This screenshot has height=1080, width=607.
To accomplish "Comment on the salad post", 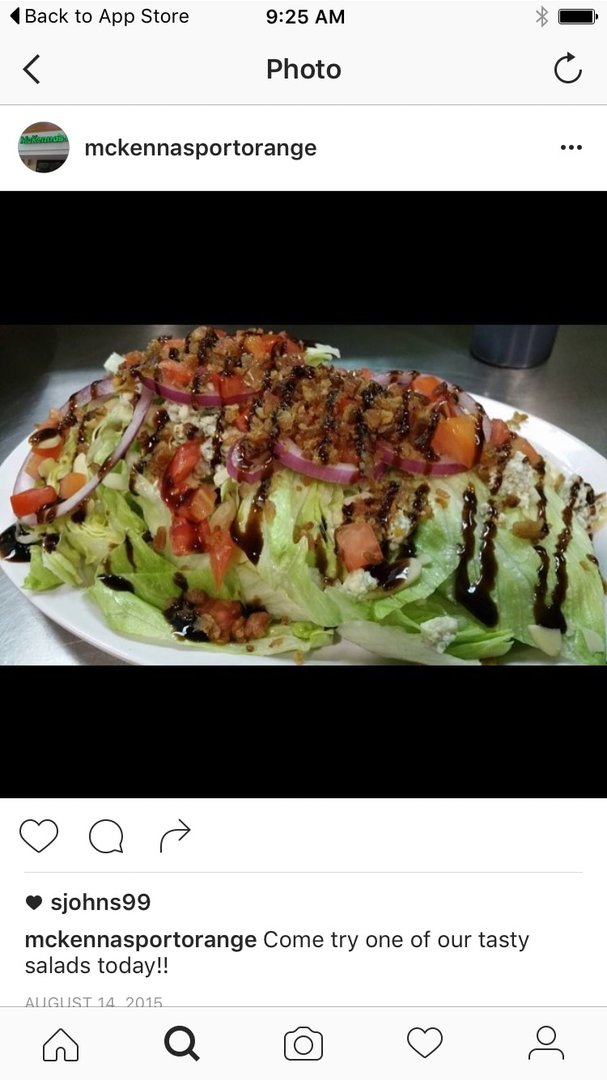I will click(106, 837).
